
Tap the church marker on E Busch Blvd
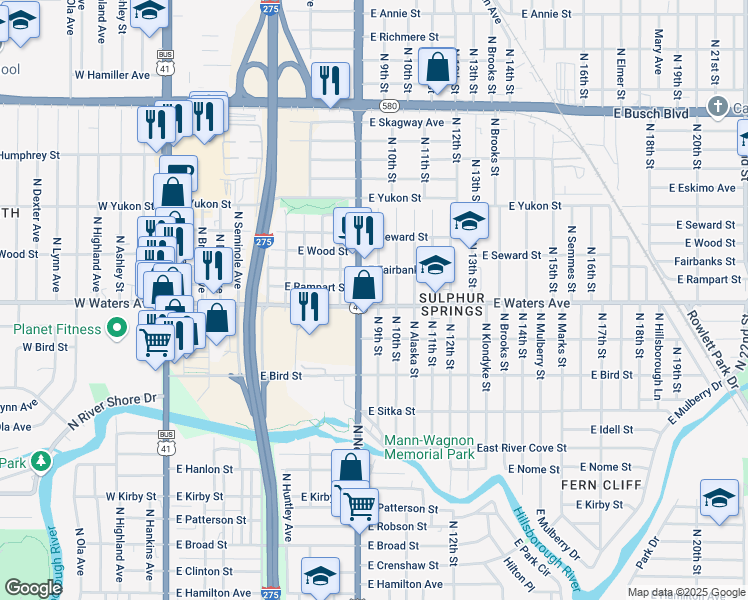tap(717, 106)
